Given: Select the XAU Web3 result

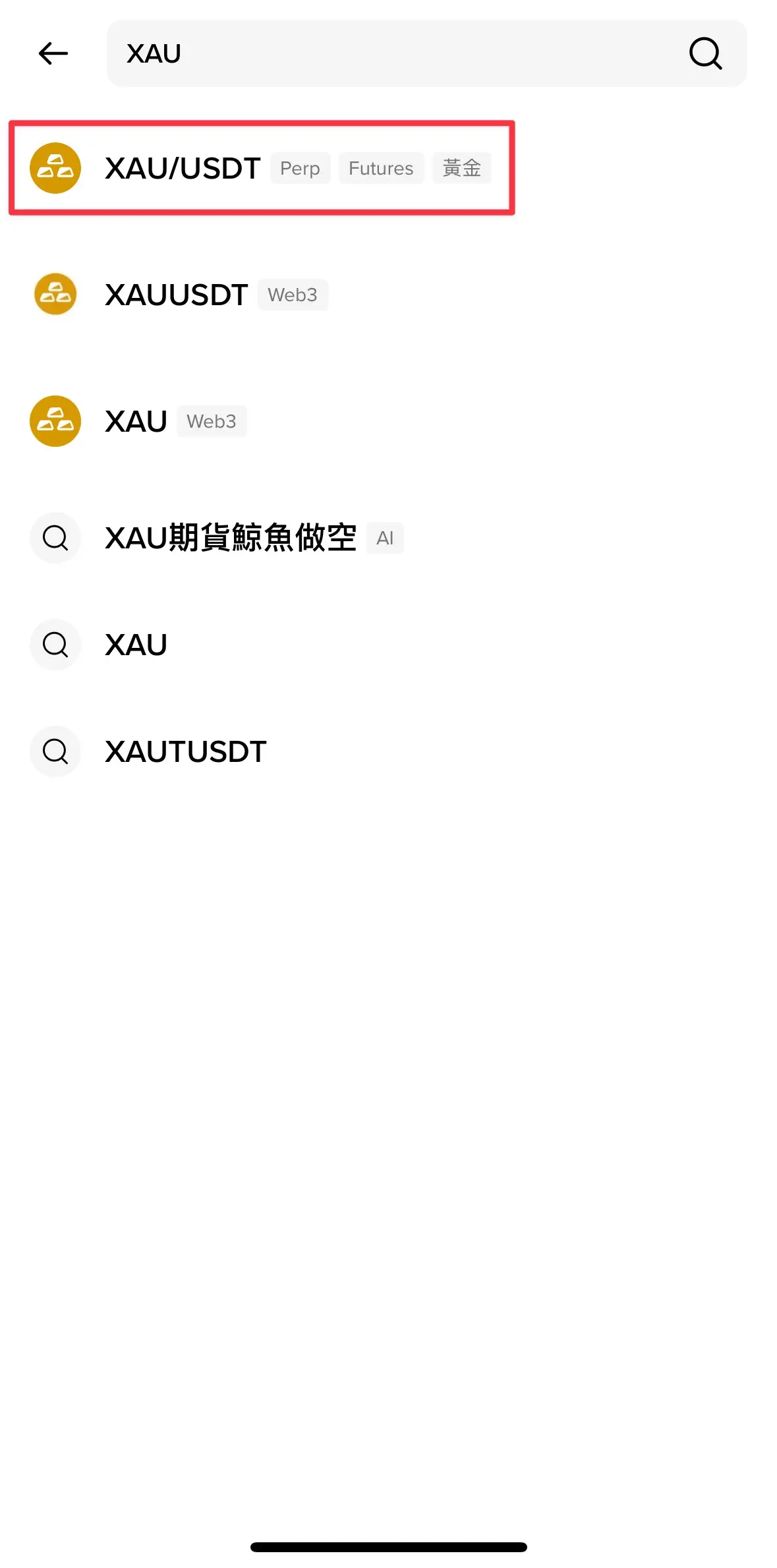Looking at the screenshot, I should tap(136, 421).
